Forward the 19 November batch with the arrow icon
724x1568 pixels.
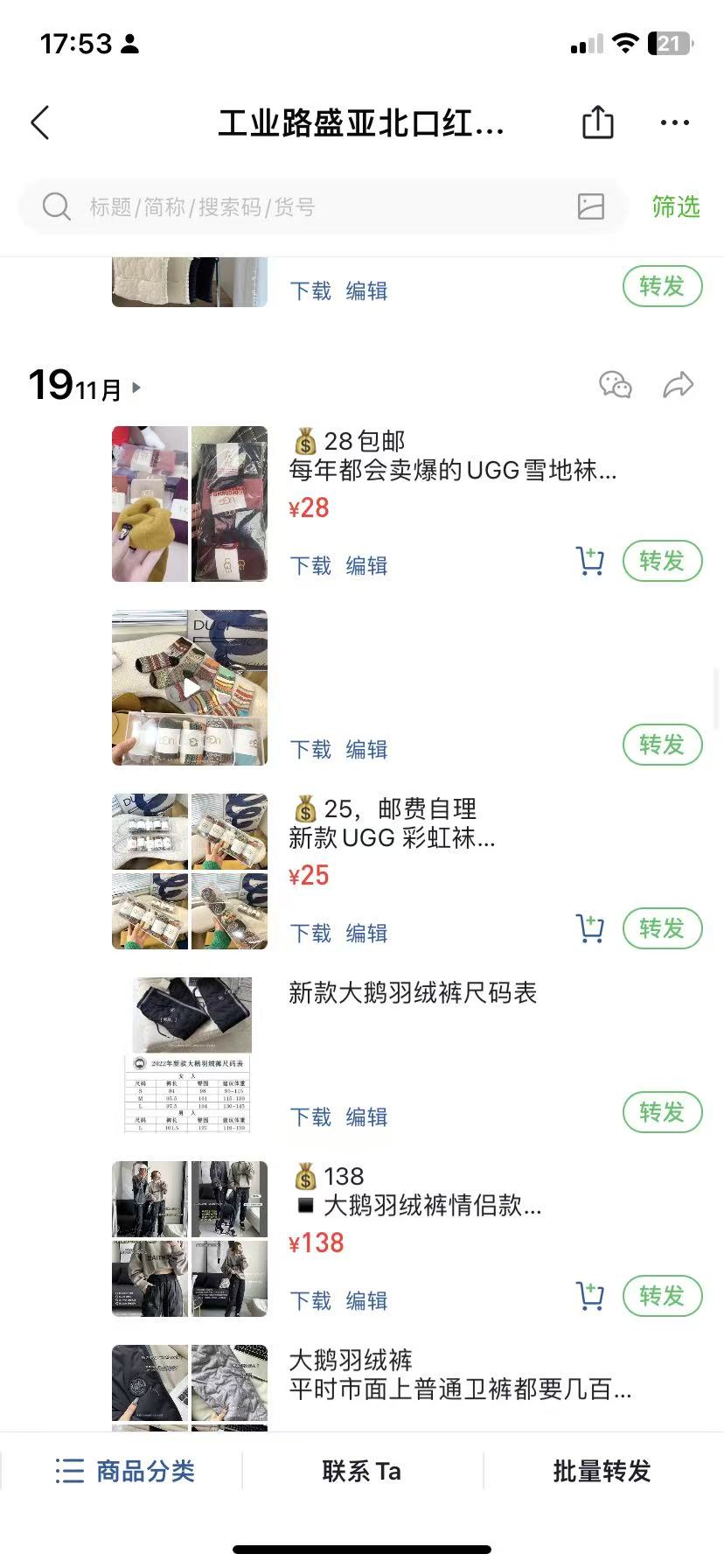(678, 385)
